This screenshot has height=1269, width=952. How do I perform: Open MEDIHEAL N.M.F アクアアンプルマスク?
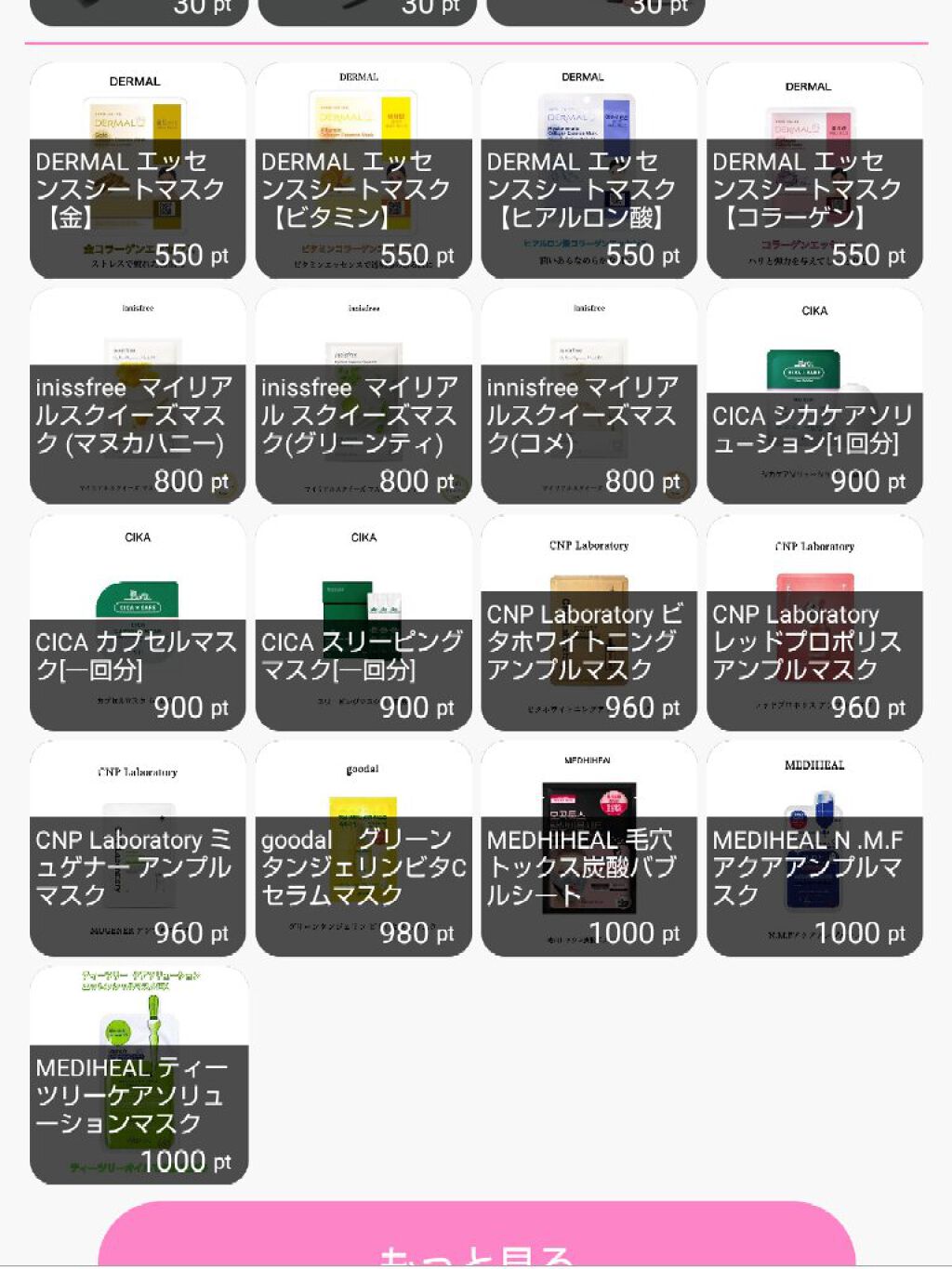[x=814, y=849]
